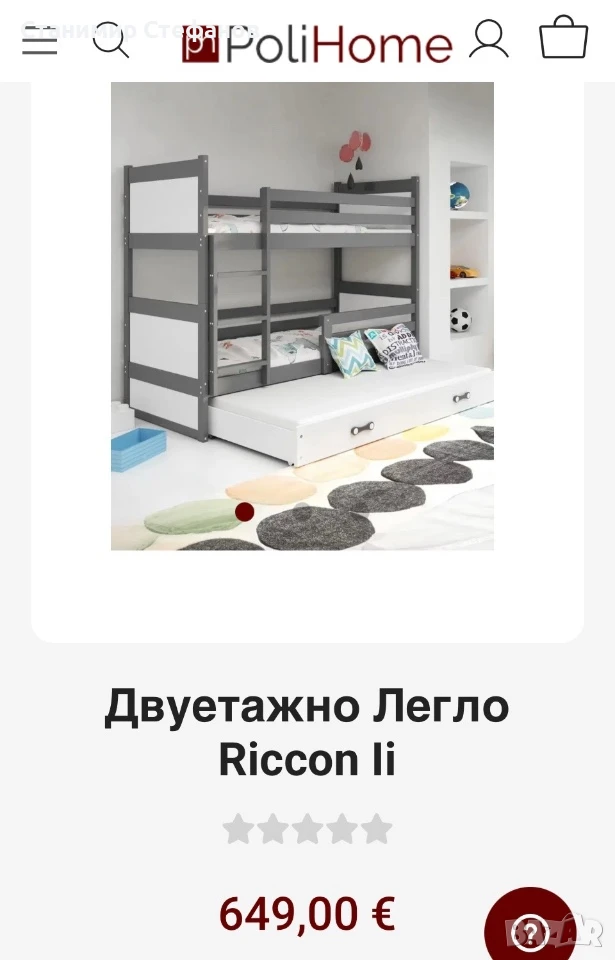The height and width of the screenshot is (960, 615).
Task: Go to the PoliHome home page logo
Action: coord(317,44)
